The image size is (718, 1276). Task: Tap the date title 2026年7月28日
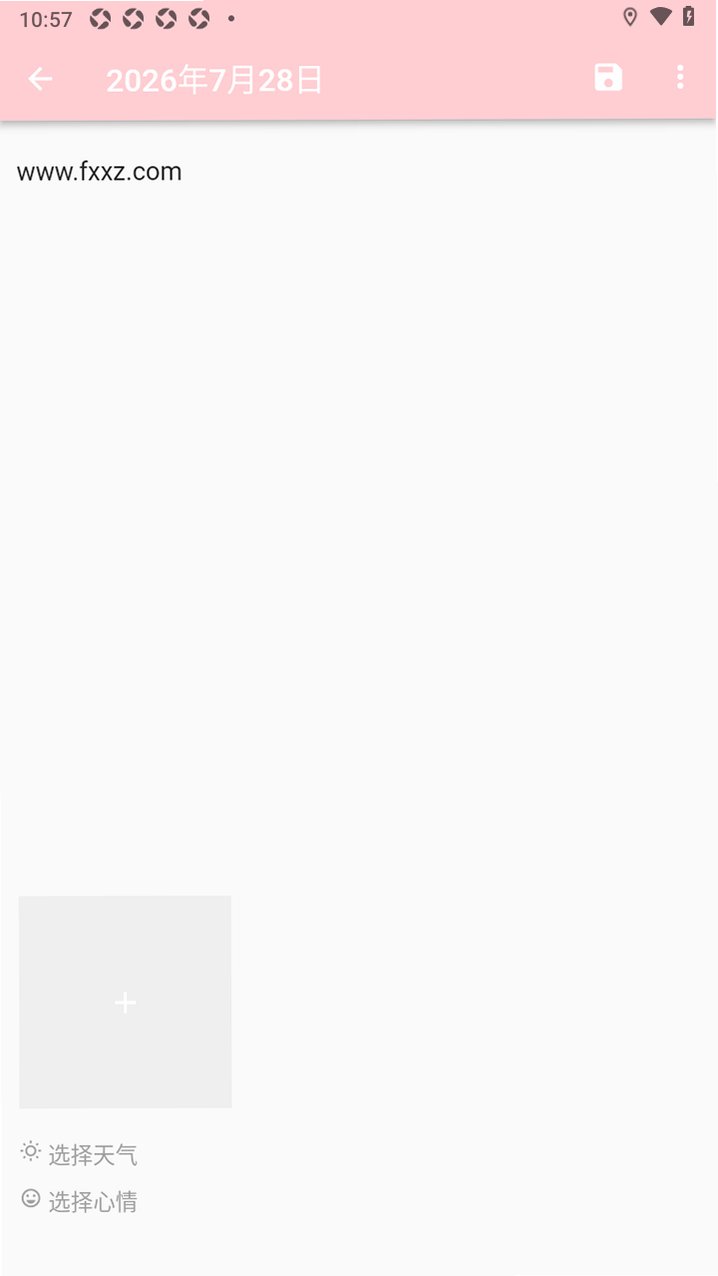click(x=215, y=80)
